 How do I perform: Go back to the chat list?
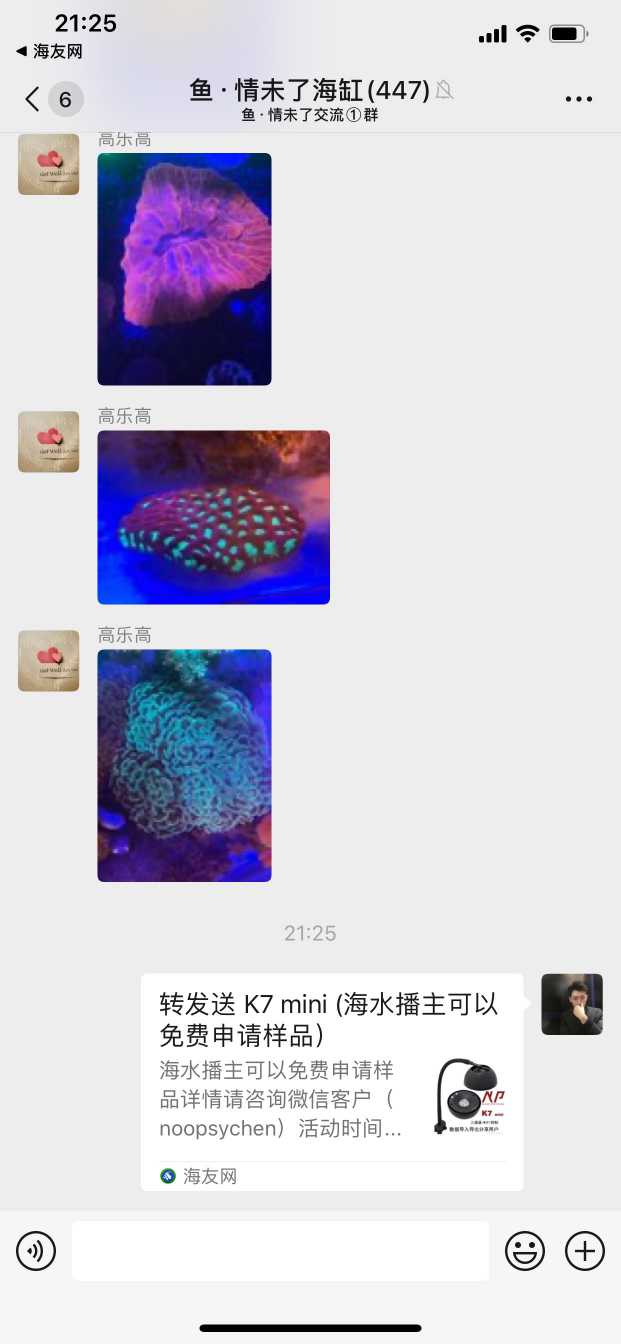[34, 99]
